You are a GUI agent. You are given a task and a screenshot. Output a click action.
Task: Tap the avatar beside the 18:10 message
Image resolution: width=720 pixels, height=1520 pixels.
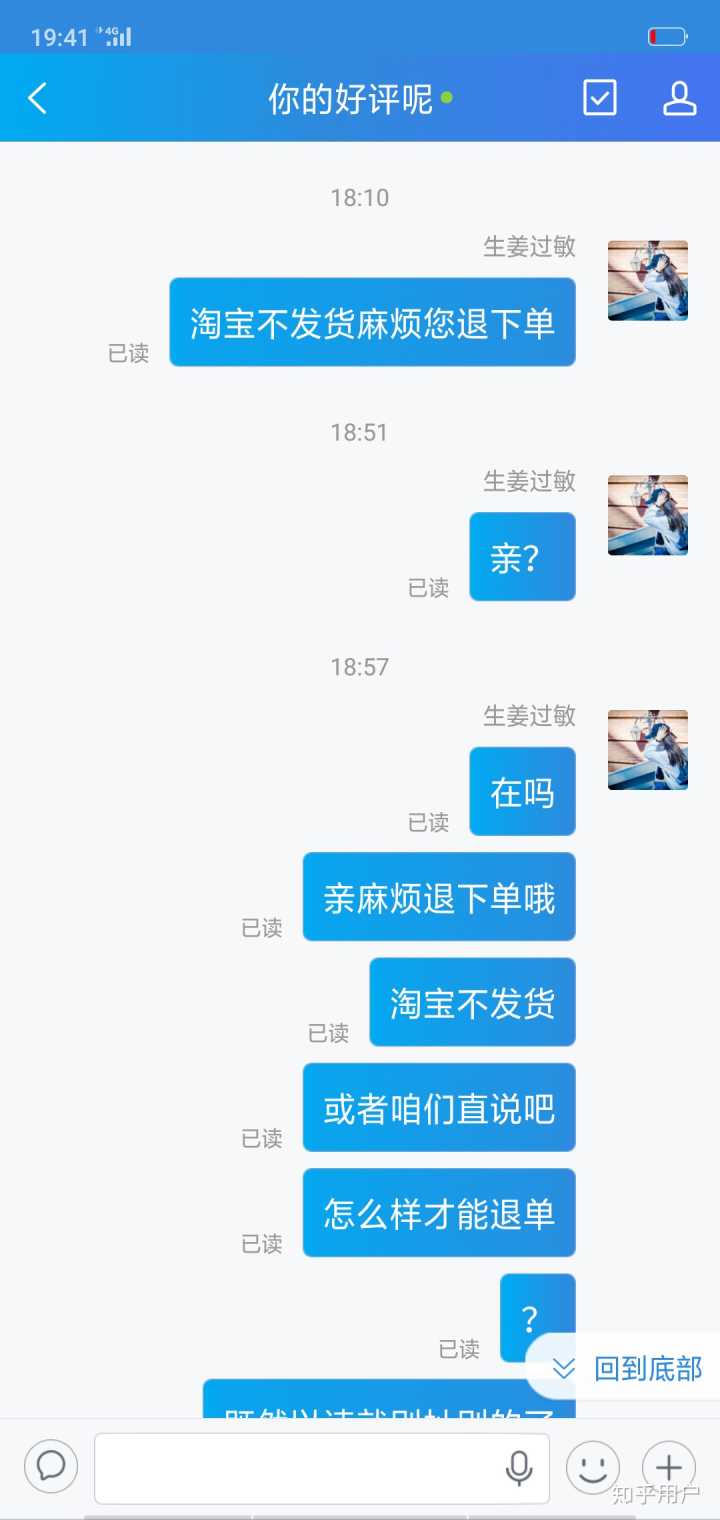(647, 280)
